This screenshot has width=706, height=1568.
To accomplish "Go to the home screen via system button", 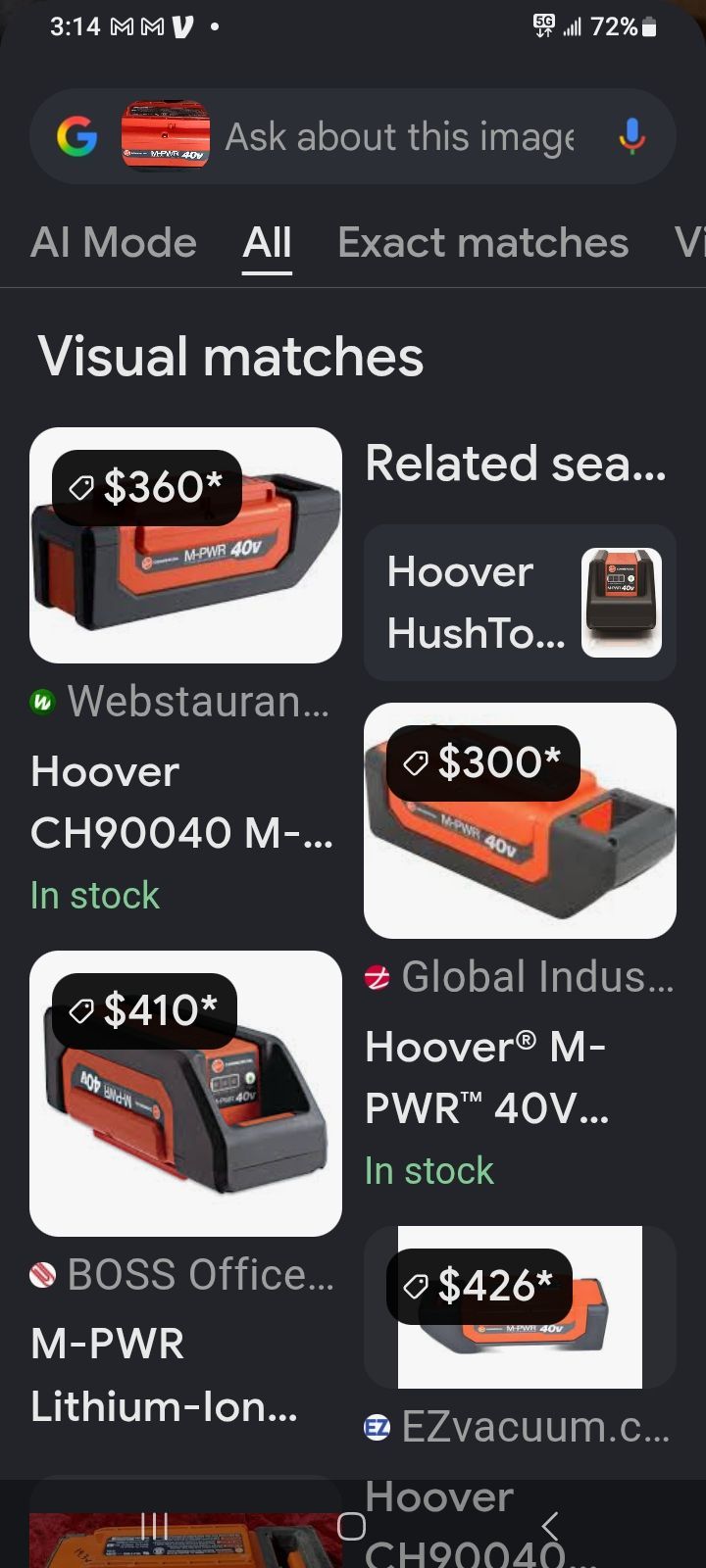I will pyautogui.click(x=352, y=1526).
